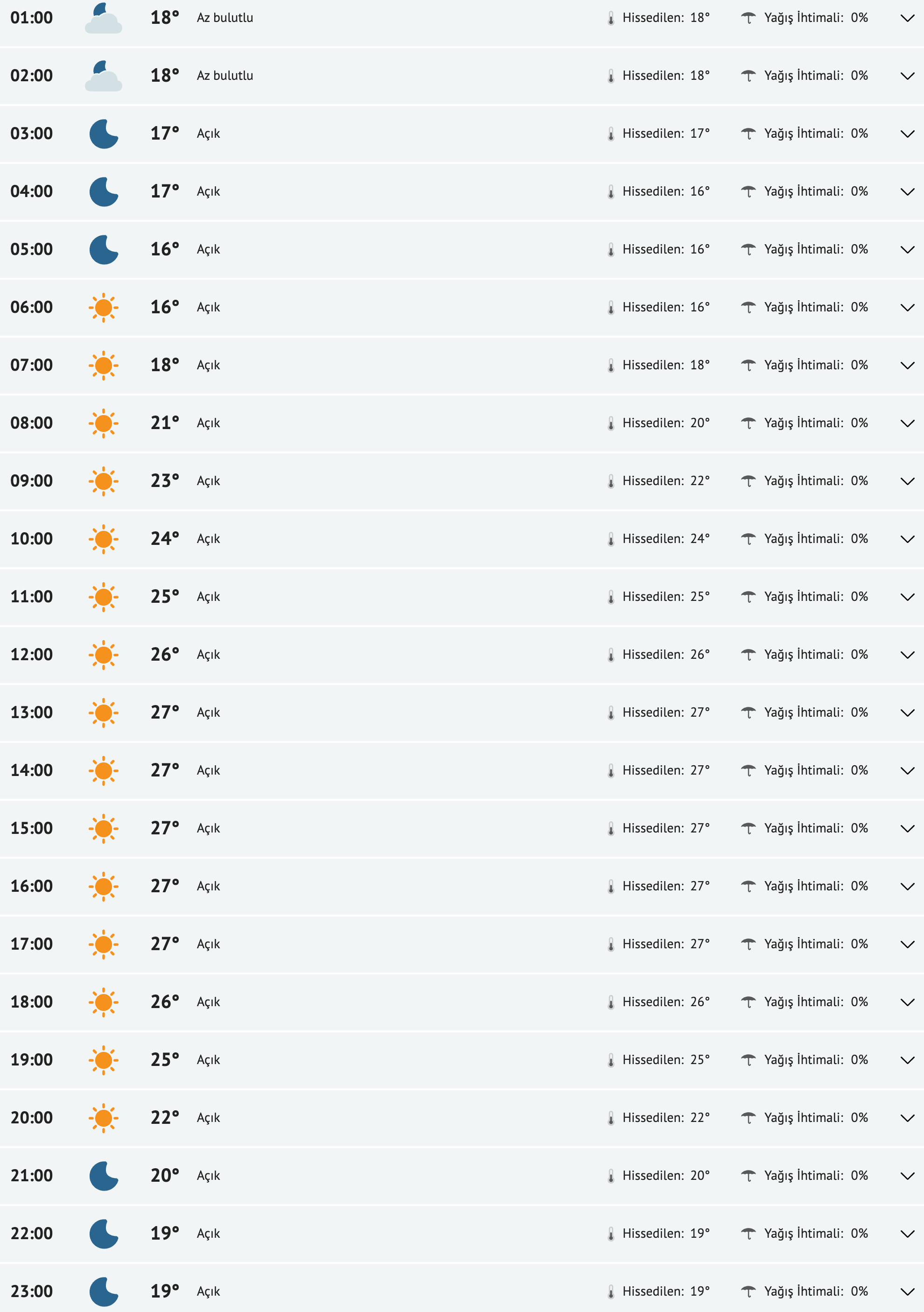Show details for the 20:00 forecast
The image size is (924, 1312).
pos(907,1118)
